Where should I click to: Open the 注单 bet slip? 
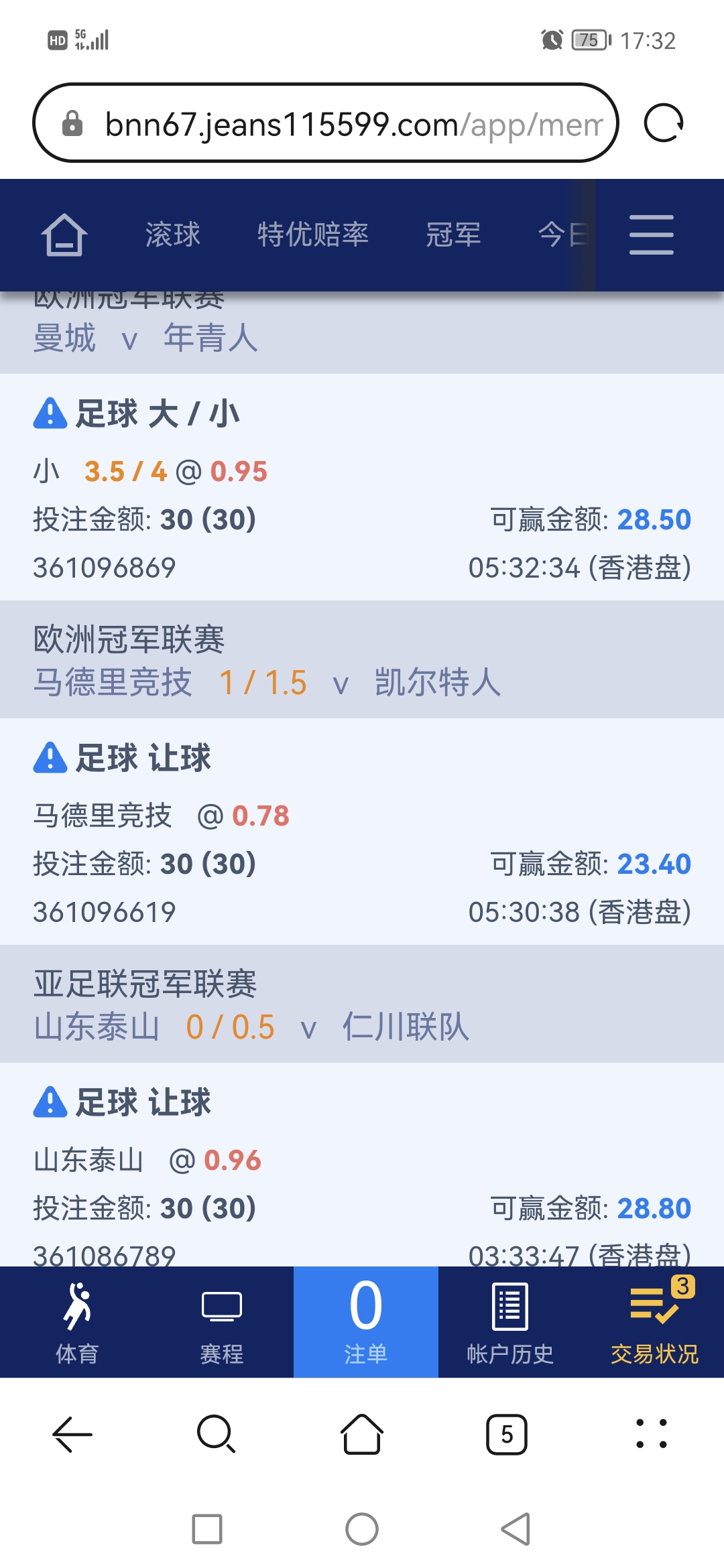[366, 1323]
